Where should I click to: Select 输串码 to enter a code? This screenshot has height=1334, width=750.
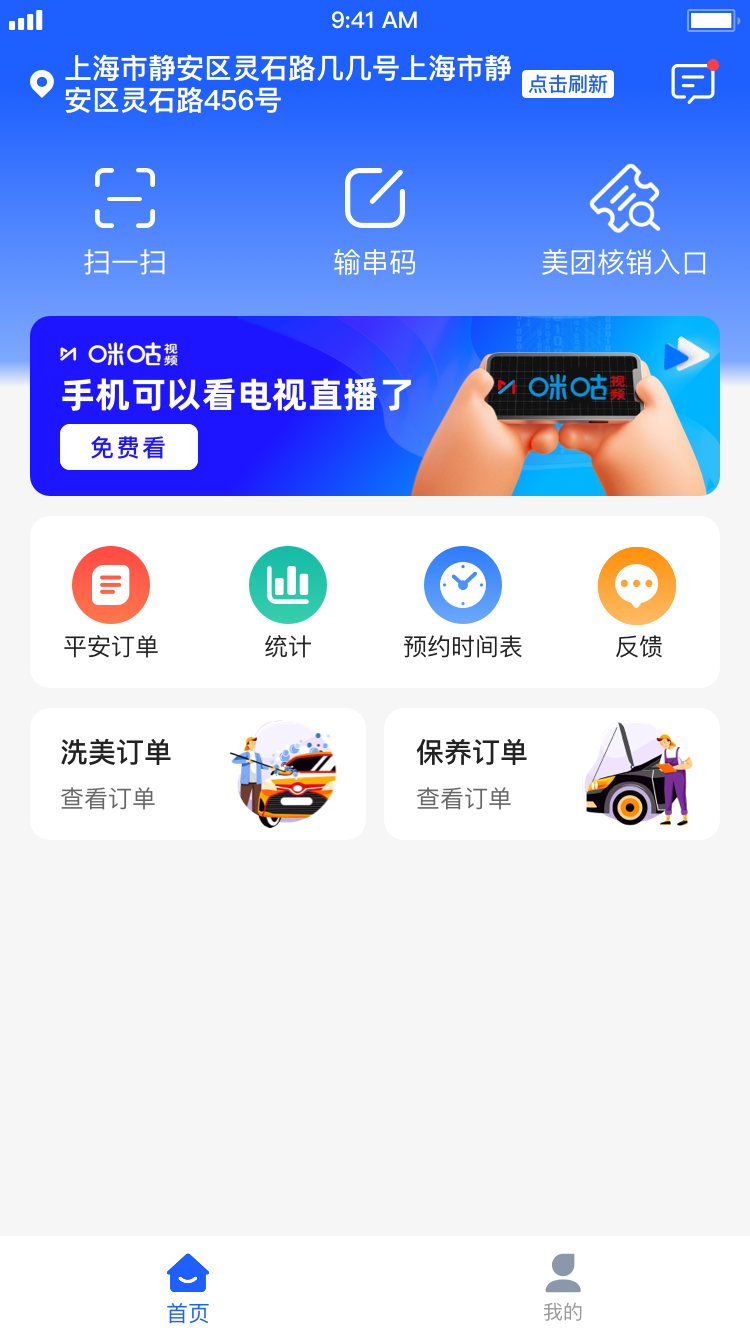coord(375,222)
